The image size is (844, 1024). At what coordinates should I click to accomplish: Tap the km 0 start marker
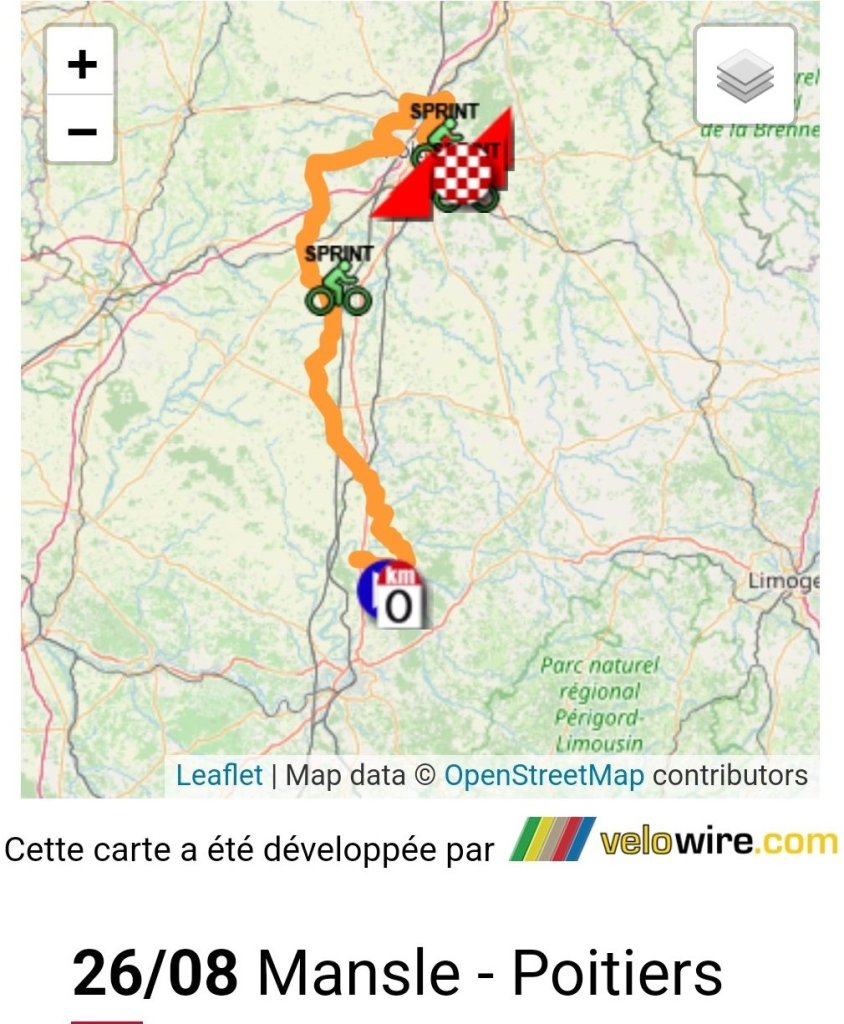[393, 598]
